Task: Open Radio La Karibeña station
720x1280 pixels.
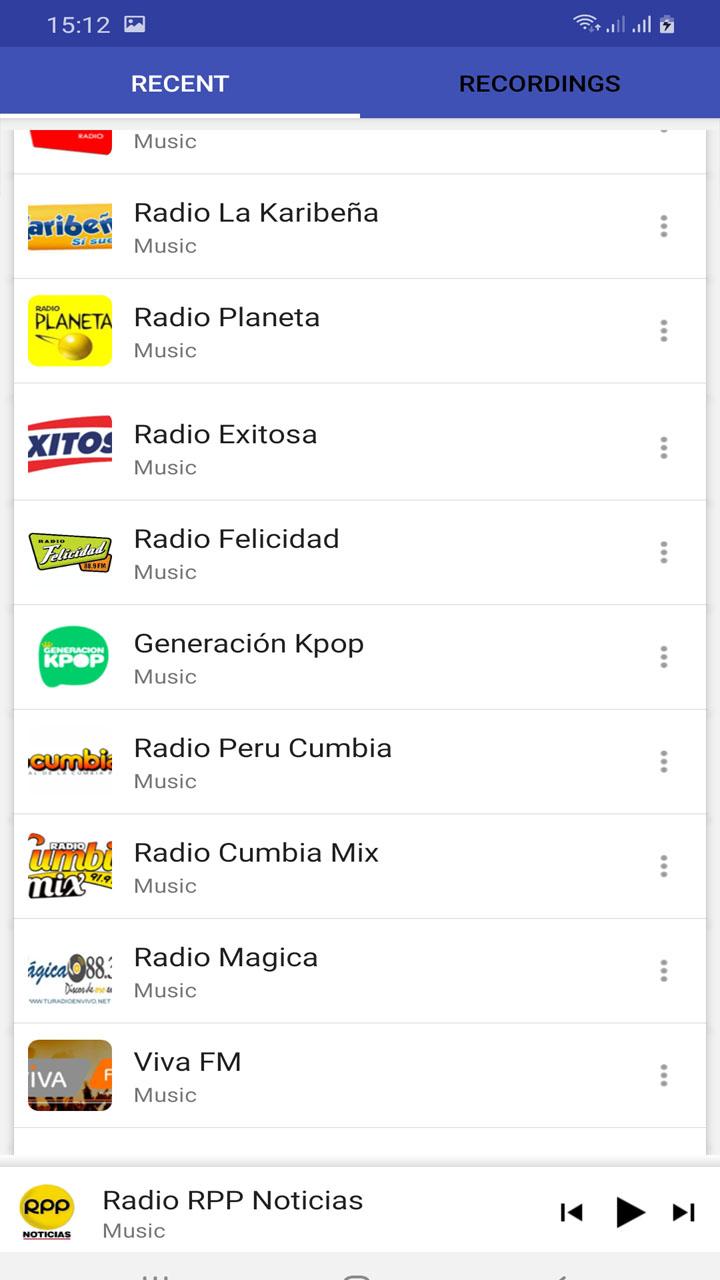Action: pyautogui.click(x=360, y=227)
